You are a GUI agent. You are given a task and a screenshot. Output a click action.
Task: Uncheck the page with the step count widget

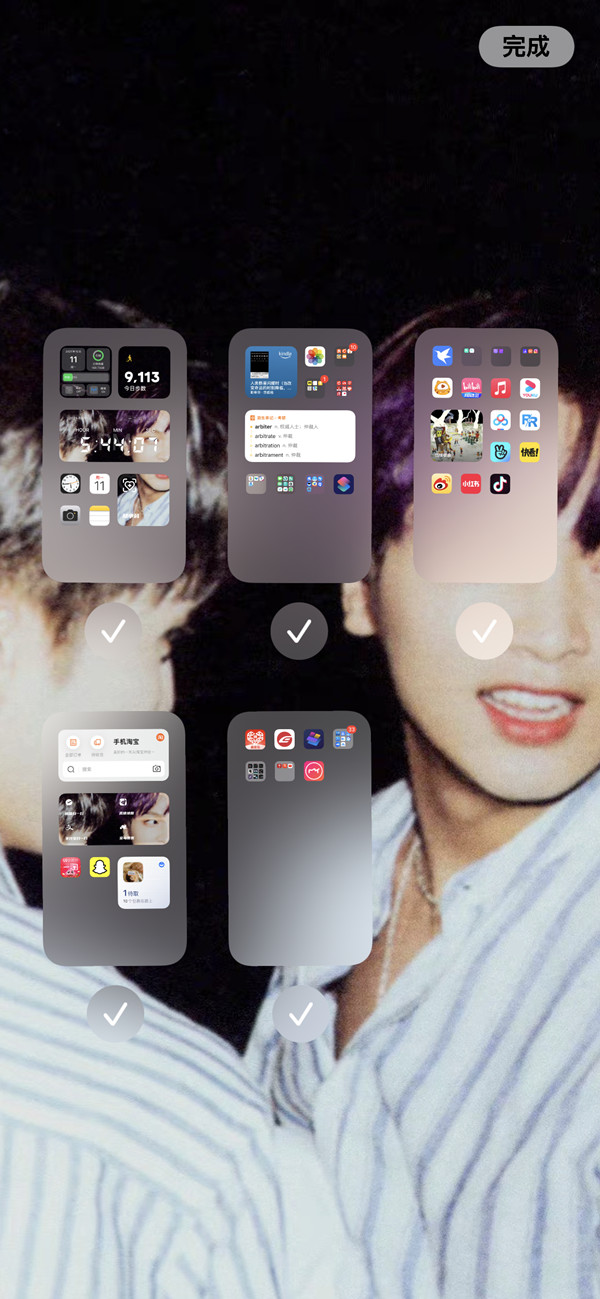click(114, 631)
